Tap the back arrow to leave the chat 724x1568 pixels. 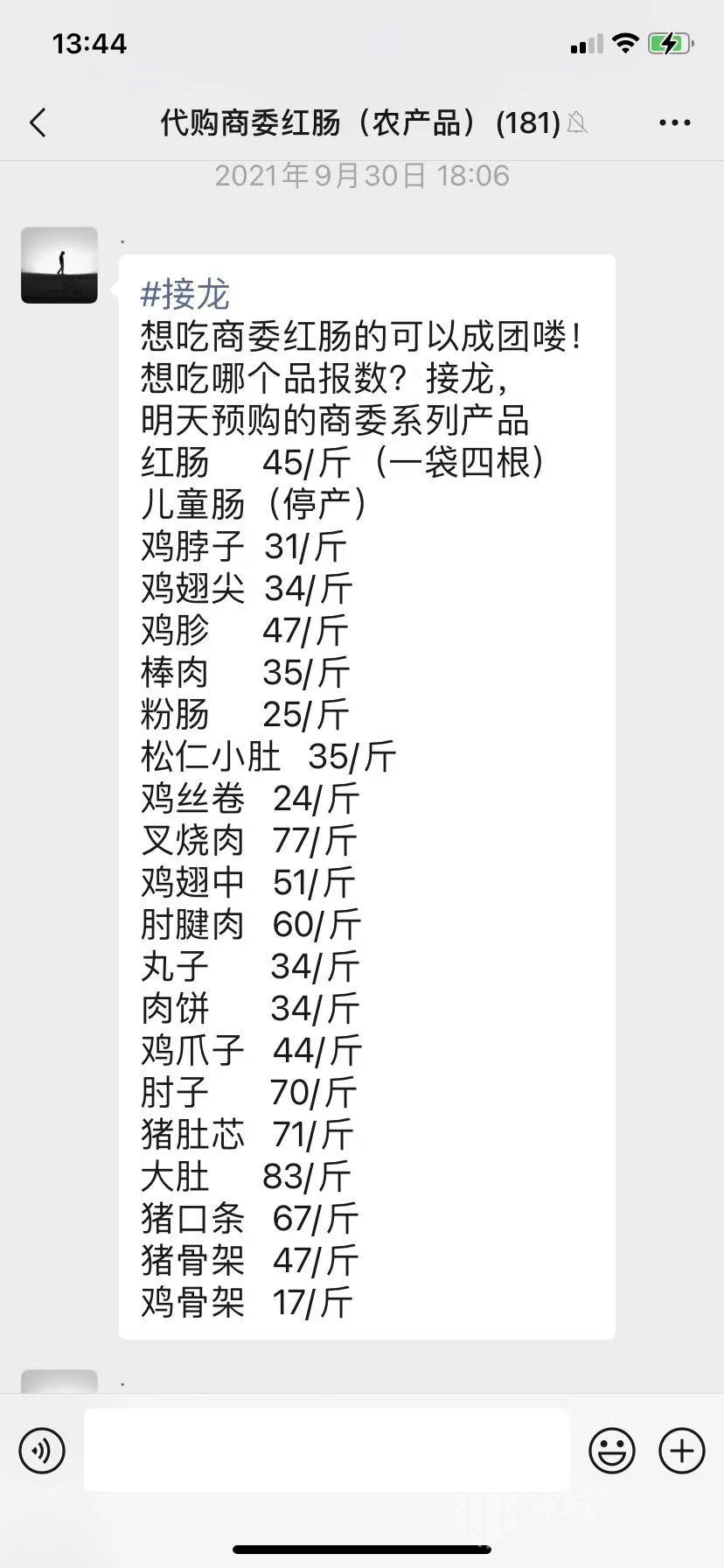tap(38, 122)
